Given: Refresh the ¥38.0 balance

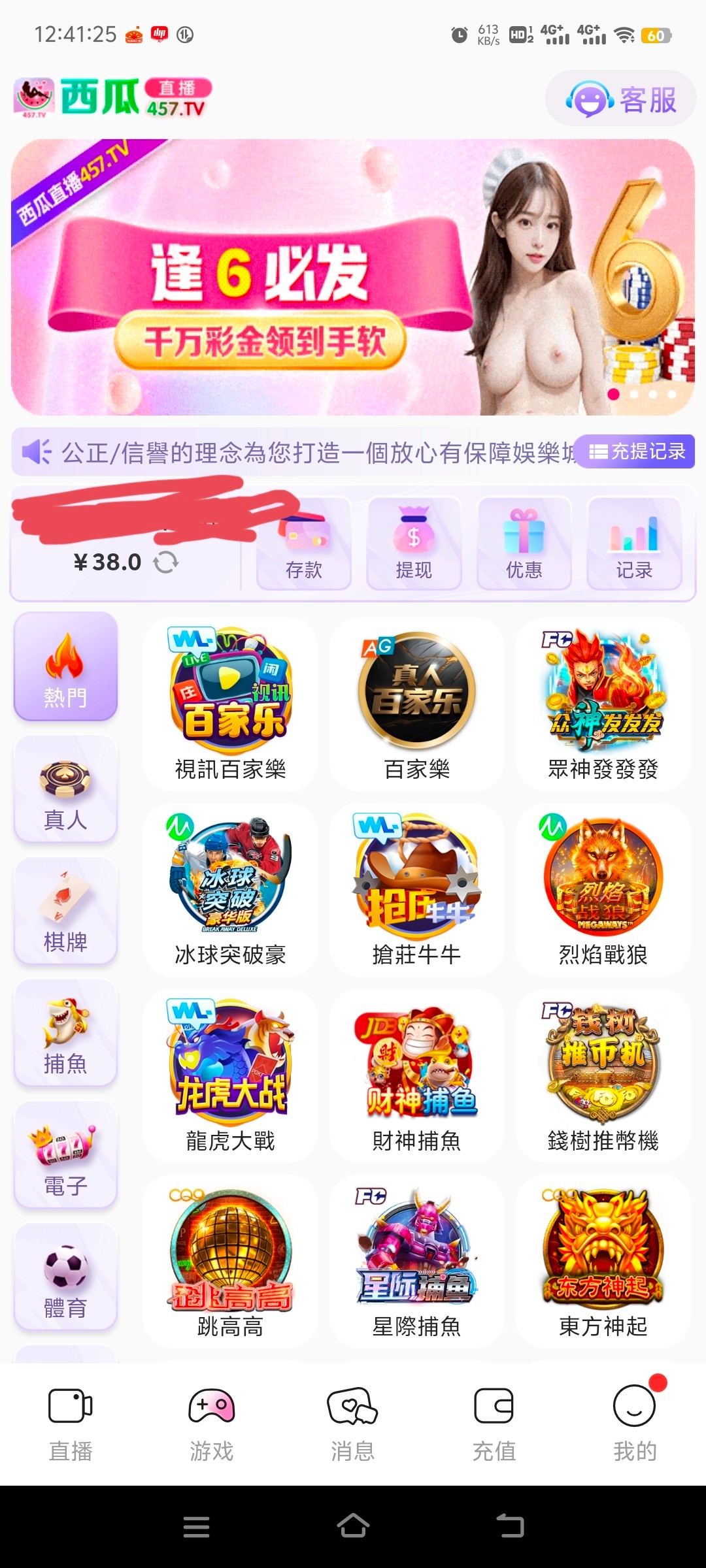Looking at the screenshot, I should pos(166,563).
